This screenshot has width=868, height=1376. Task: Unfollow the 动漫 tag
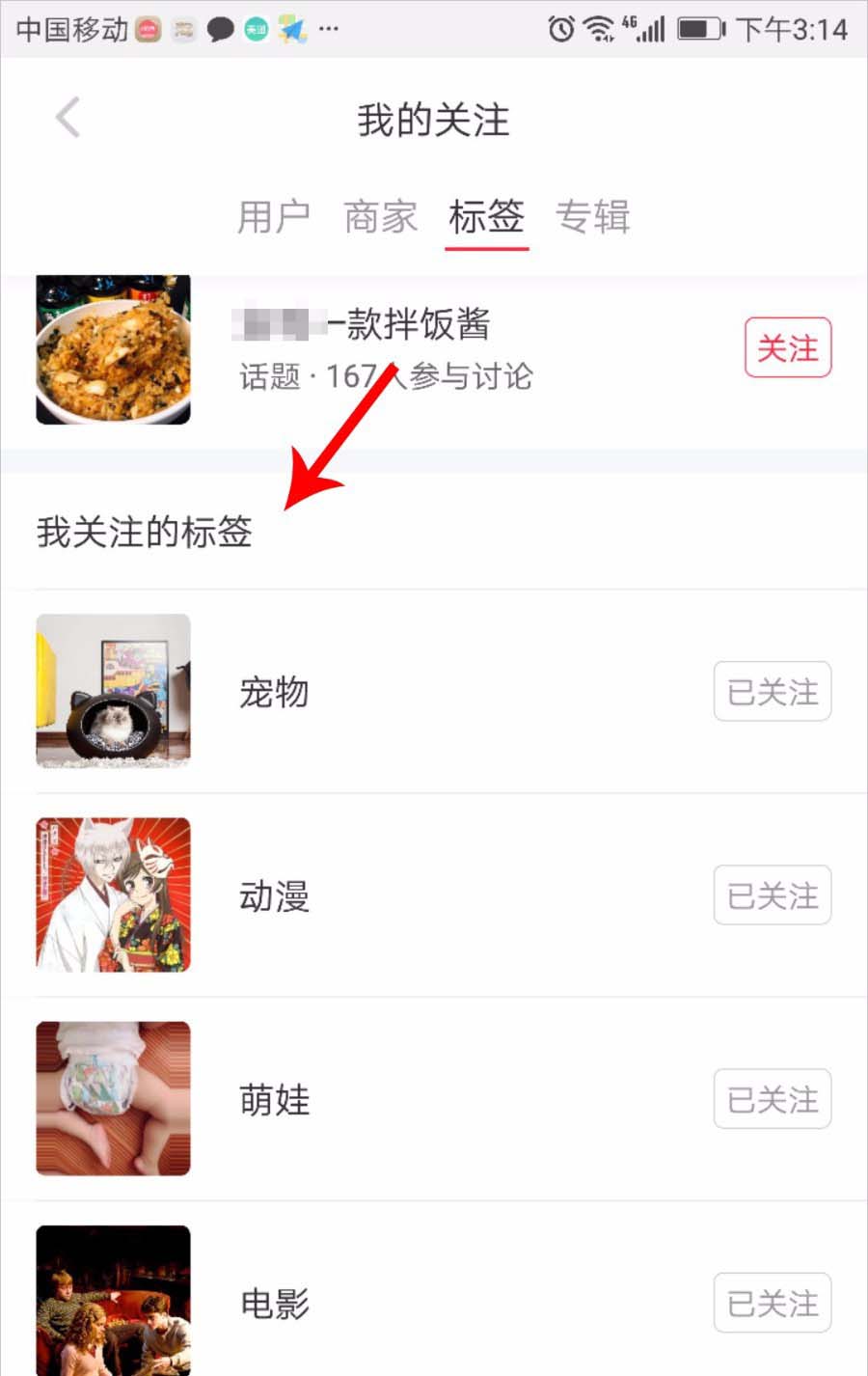click(x=772, y=895)
